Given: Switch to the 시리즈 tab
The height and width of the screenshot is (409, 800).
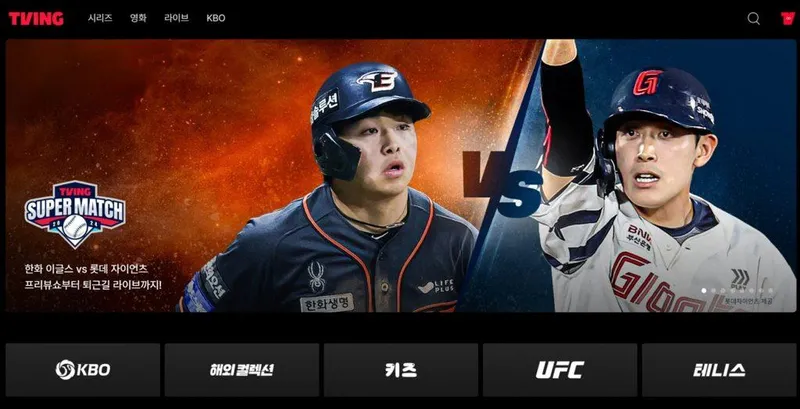Looking at the screenshot, I should pyautogui.click(x=100, y=18).
